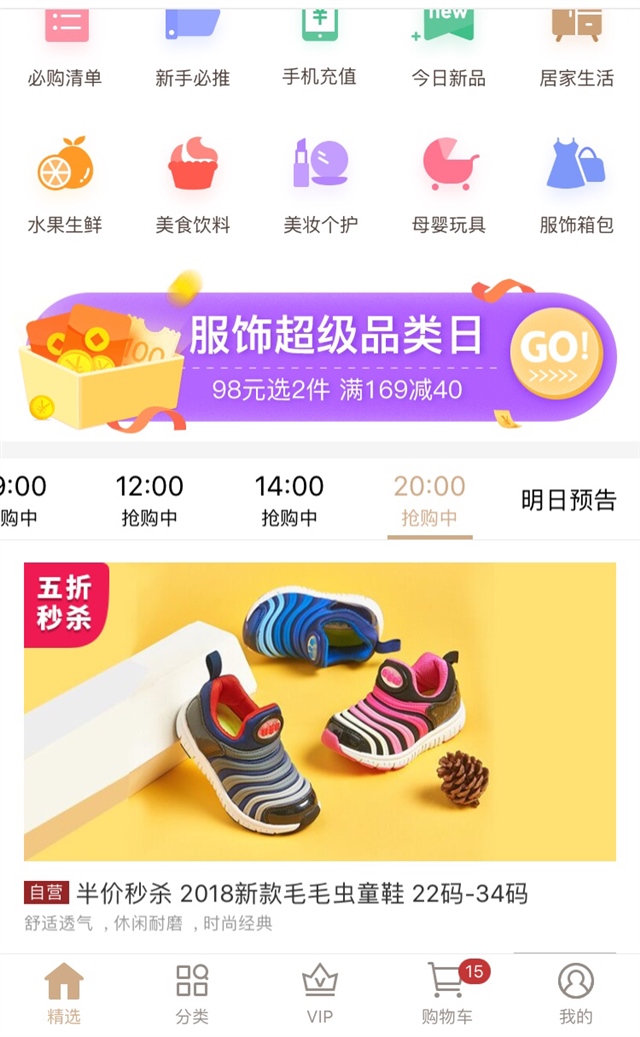Switch to the 分类 tab
The image size is (640, 1037).
[192, 994]
